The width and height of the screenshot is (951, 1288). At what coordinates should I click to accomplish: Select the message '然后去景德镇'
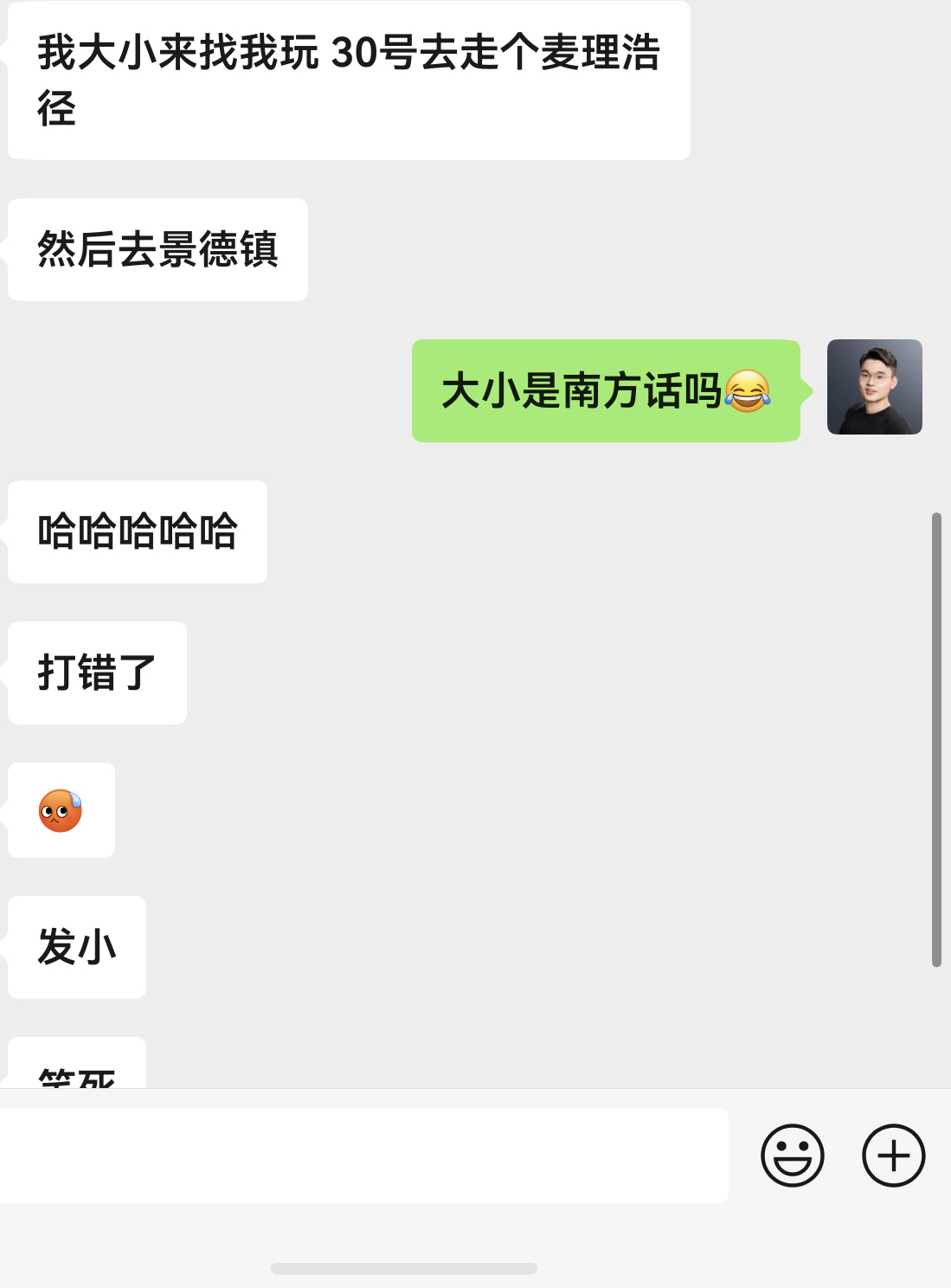coord(157,248)
